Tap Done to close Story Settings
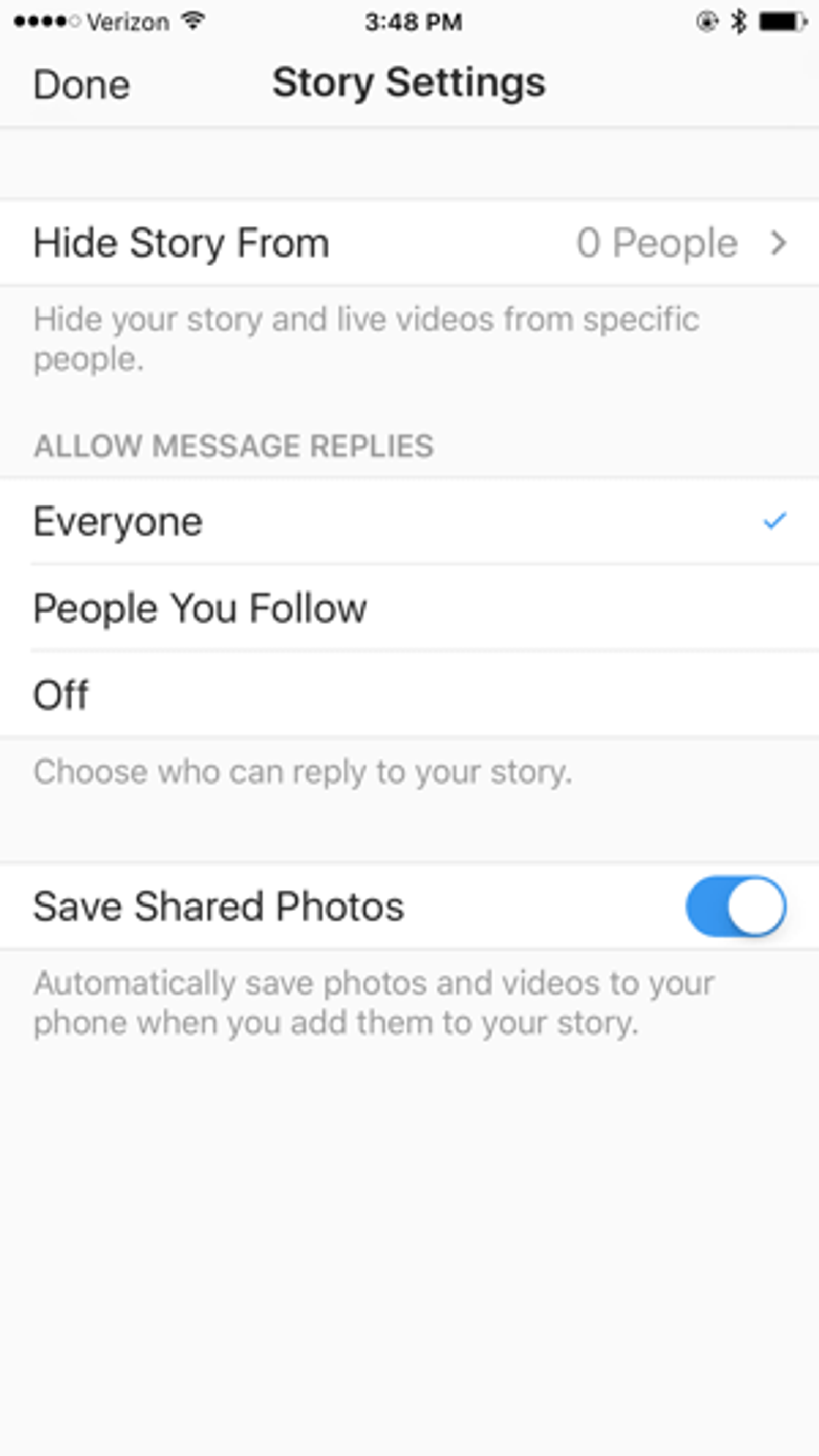 82,85
